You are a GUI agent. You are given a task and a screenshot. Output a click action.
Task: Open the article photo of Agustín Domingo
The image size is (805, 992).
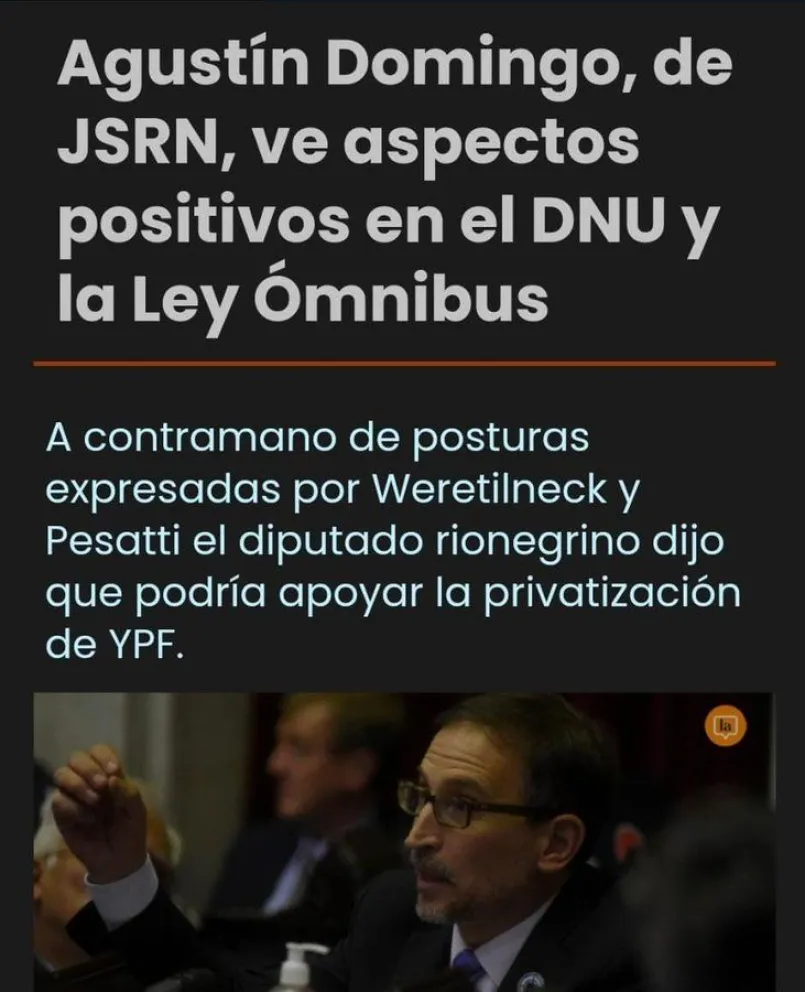pos(403,842)
